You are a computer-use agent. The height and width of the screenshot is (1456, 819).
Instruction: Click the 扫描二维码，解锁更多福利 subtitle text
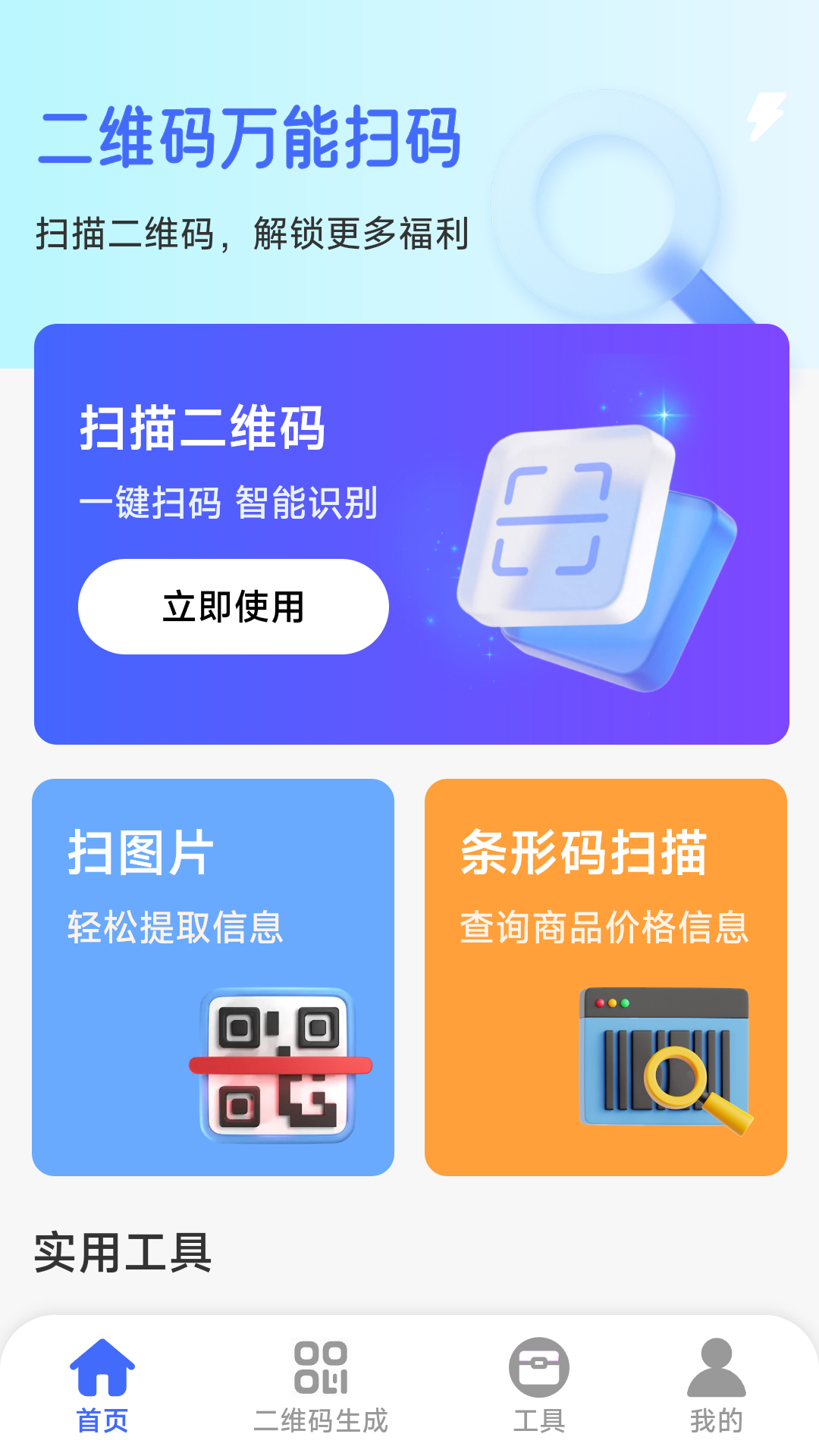254,233
